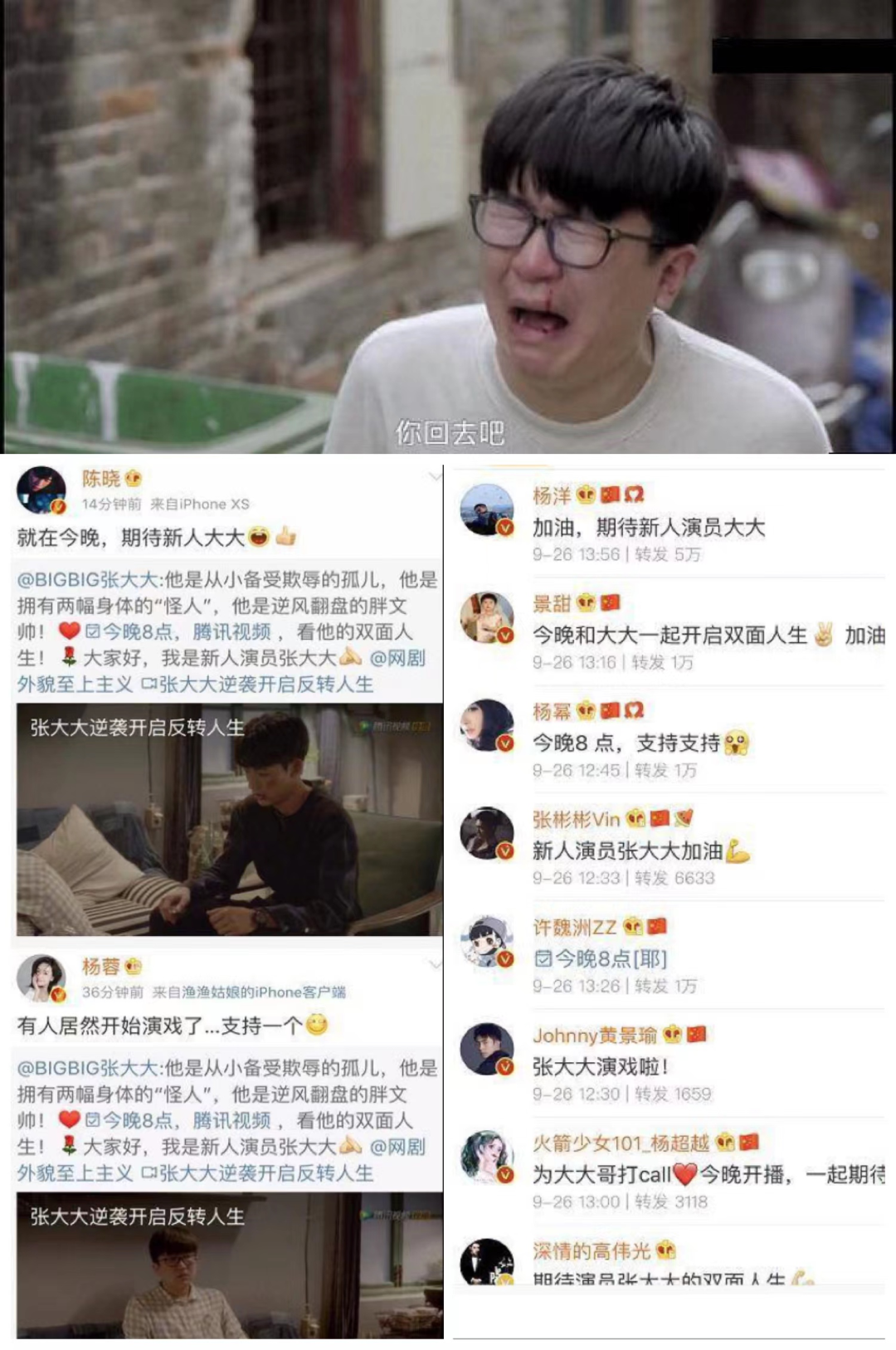Open 张彬彬Vin's avatar
This screenshot has width=896, height=1350.
pos(489,833)
